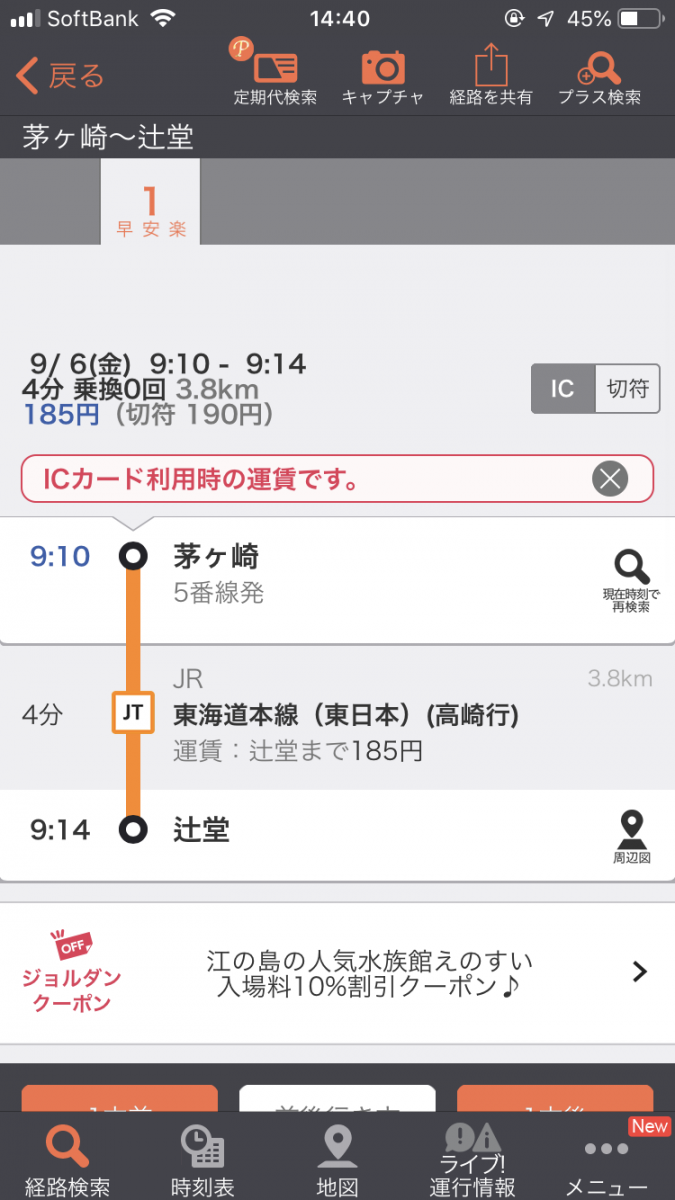Open ライブ!運行情報 service status tab
The width and height of the screenshot is (675, 1200).
coord(473,1160)
